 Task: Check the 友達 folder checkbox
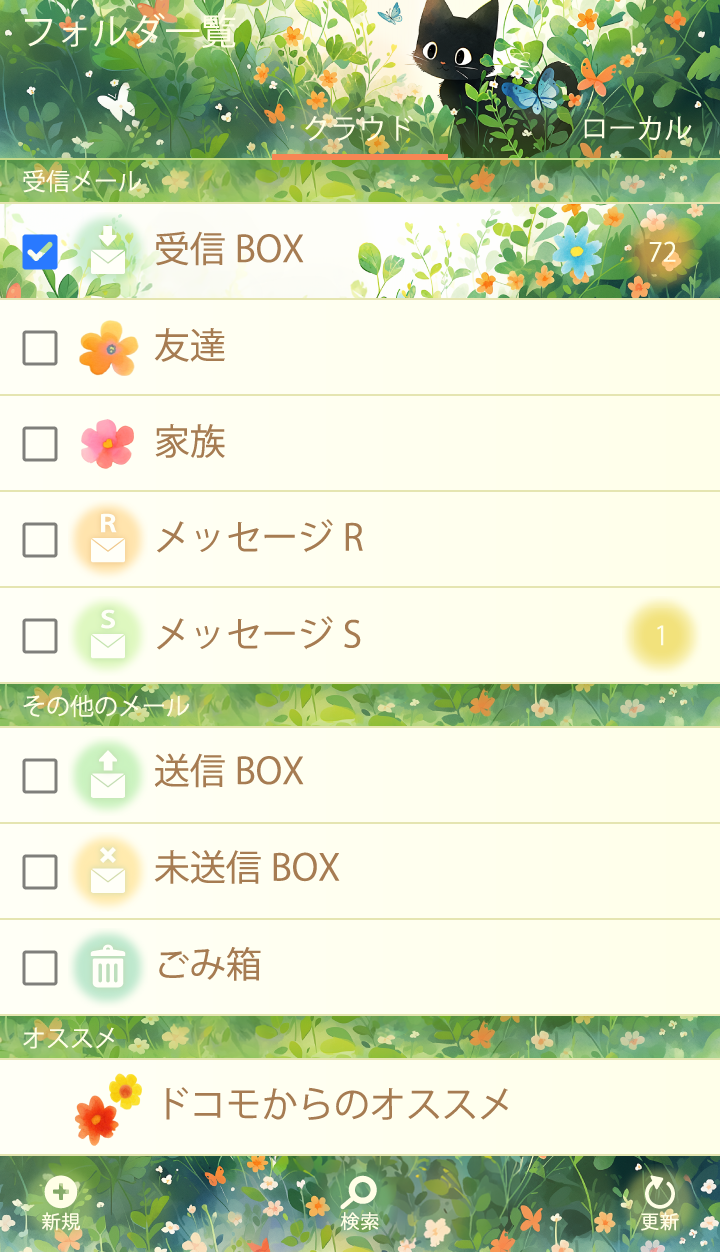pos(40,348)
